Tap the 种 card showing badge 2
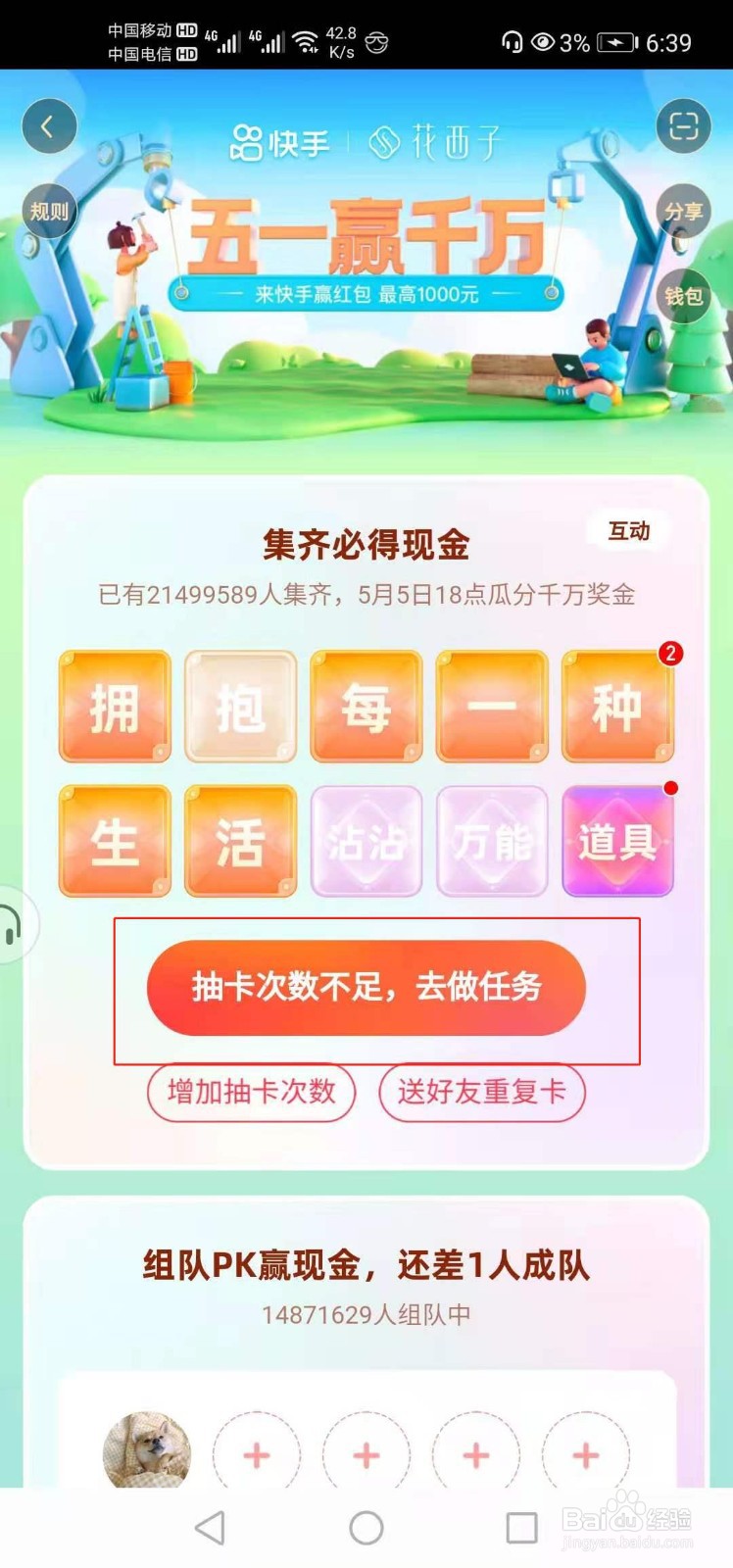733x1568 pixels. (617, 706)
